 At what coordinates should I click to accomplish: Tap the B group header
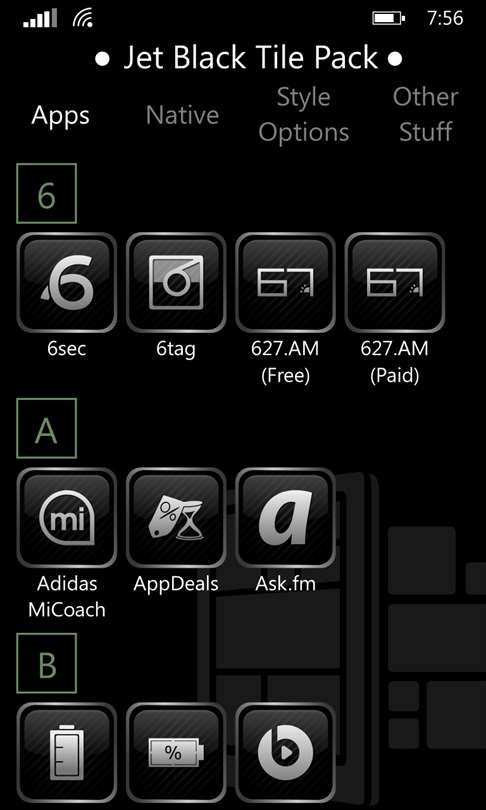(46, 663)
